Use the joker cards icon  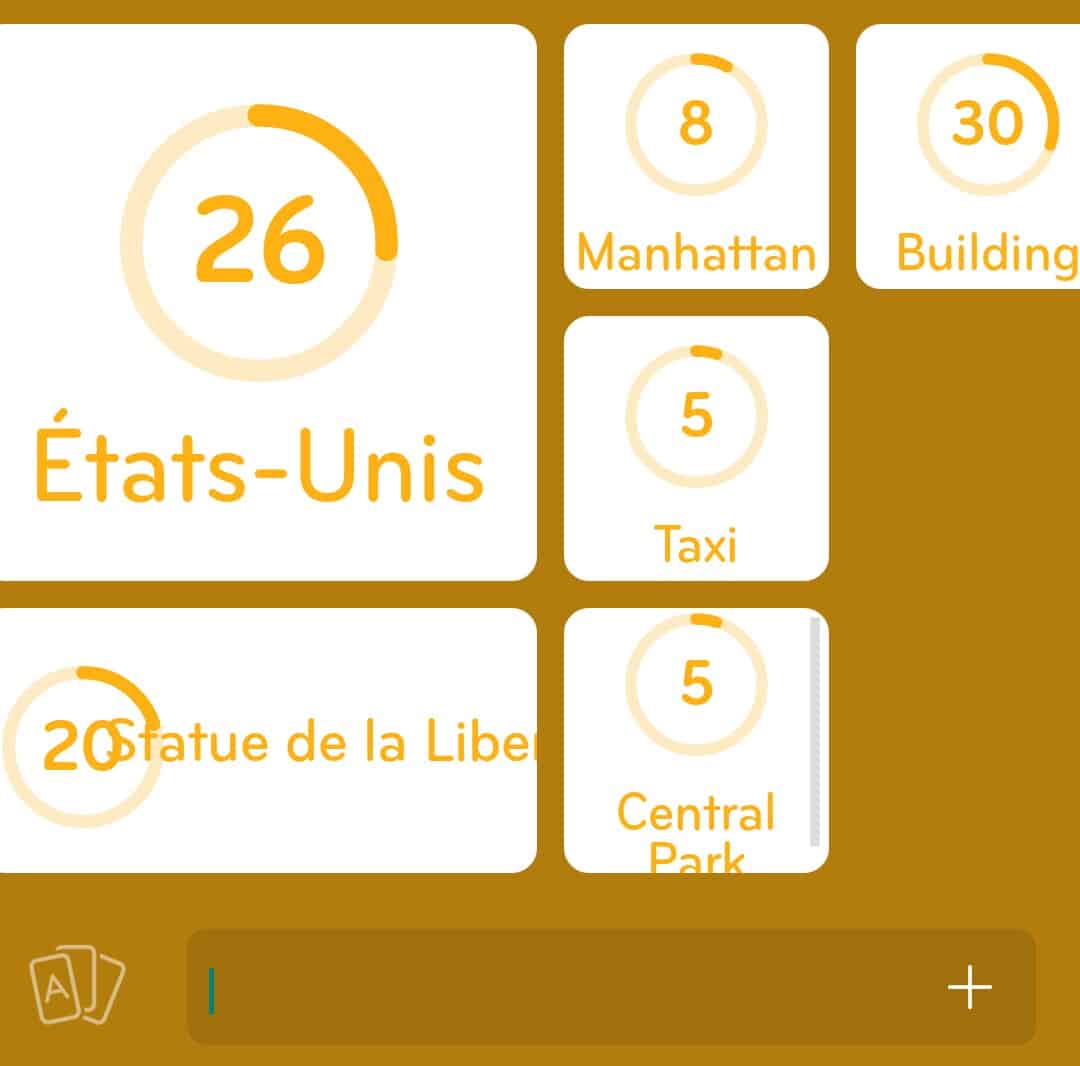pyautogui.click(x=77, y=986)
